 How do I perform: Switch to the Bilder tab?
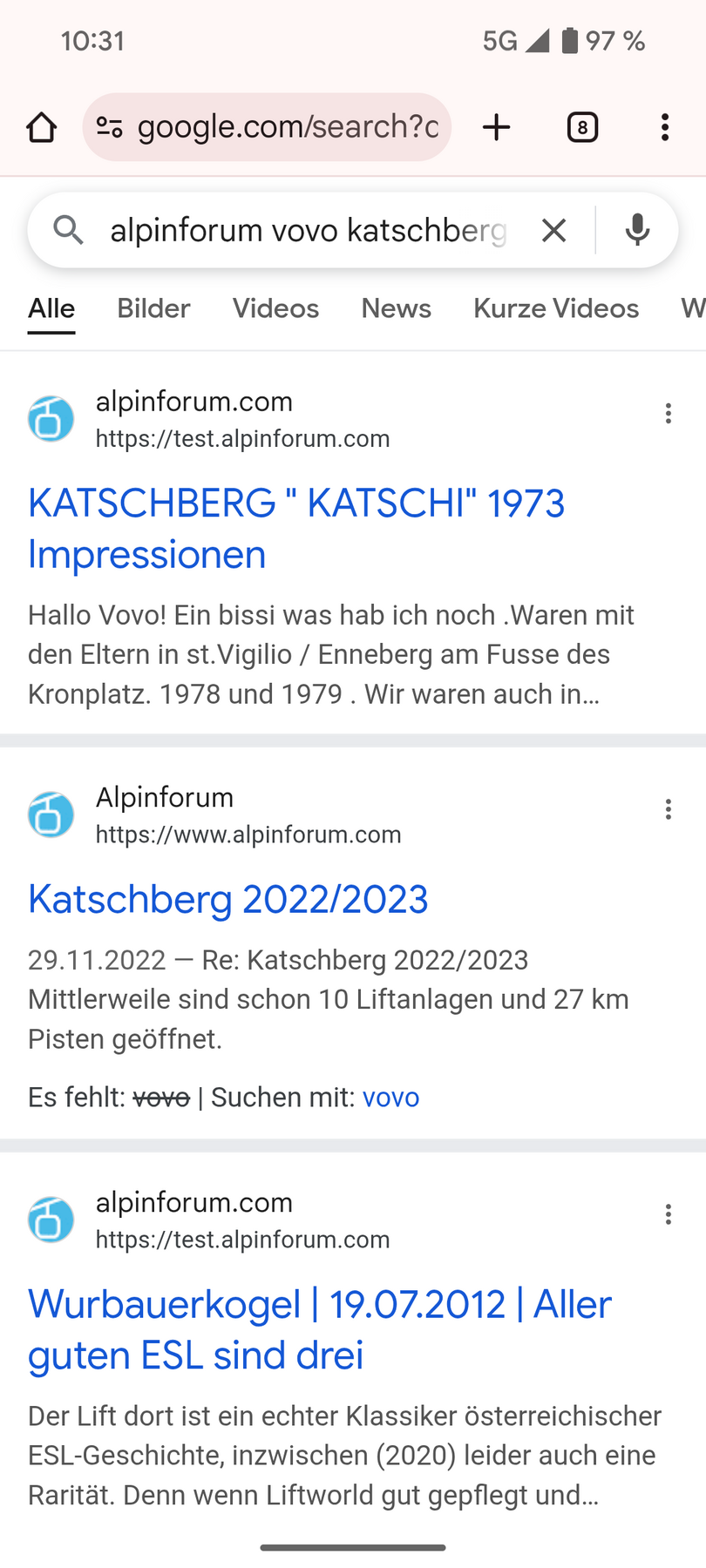(153, 308)
